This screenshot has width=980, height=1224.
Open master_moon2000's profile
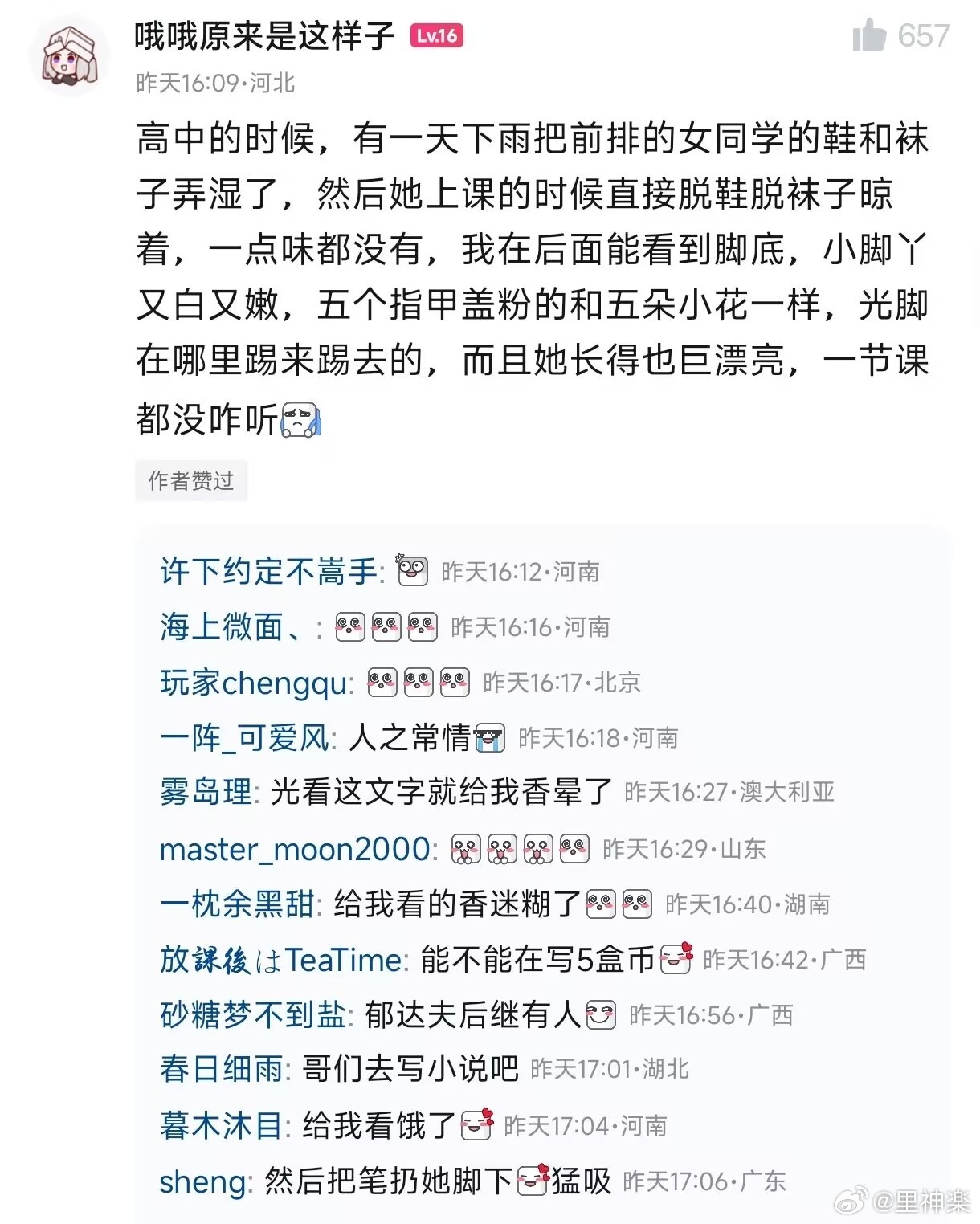295,849
